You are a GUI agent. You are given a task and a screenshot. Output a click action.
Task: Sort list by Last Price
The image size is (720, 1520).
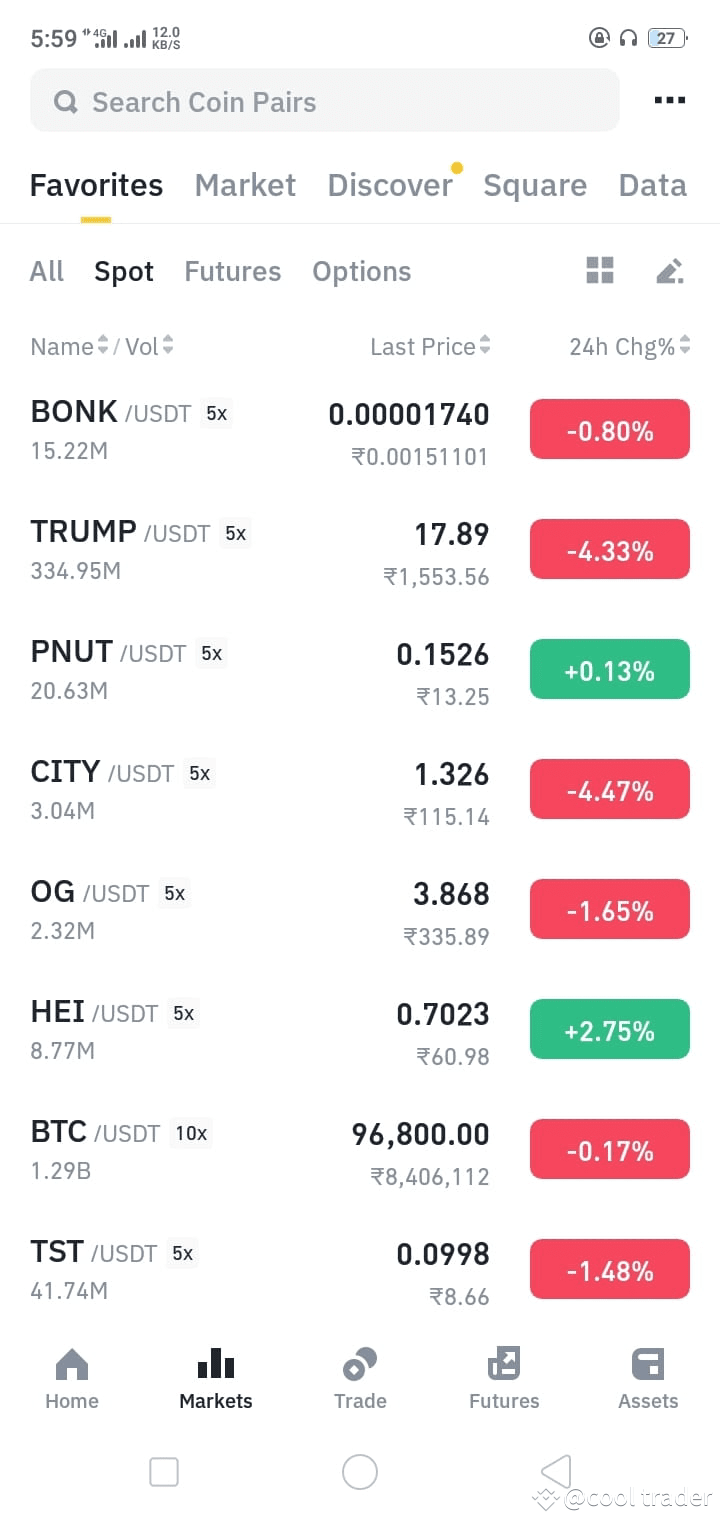[430, 347]
